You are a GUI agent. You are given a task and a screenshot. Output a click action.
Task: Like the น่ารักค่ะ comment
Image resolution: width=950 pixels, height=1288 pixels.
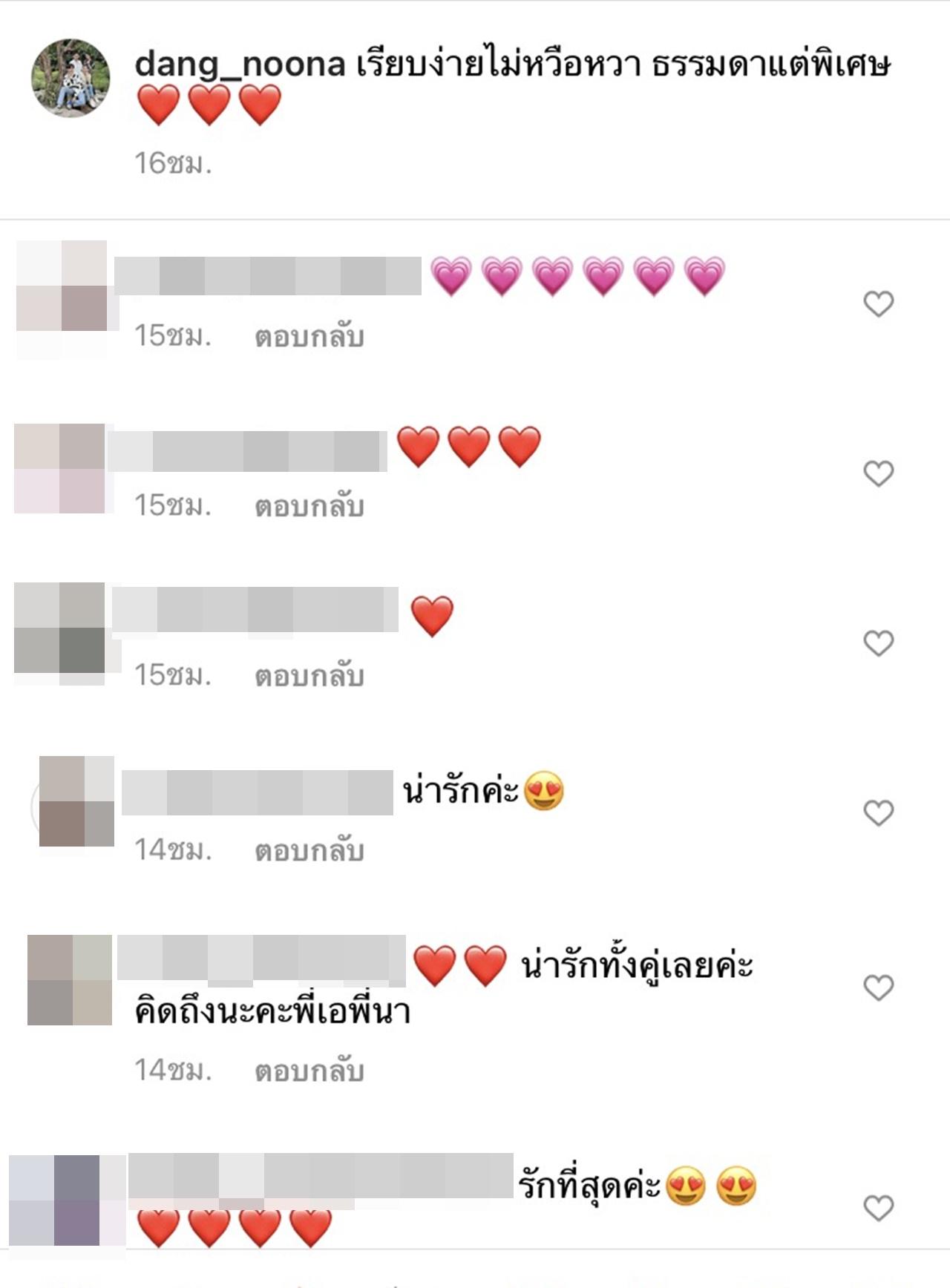pyautogui.click(x=878, y=813)
